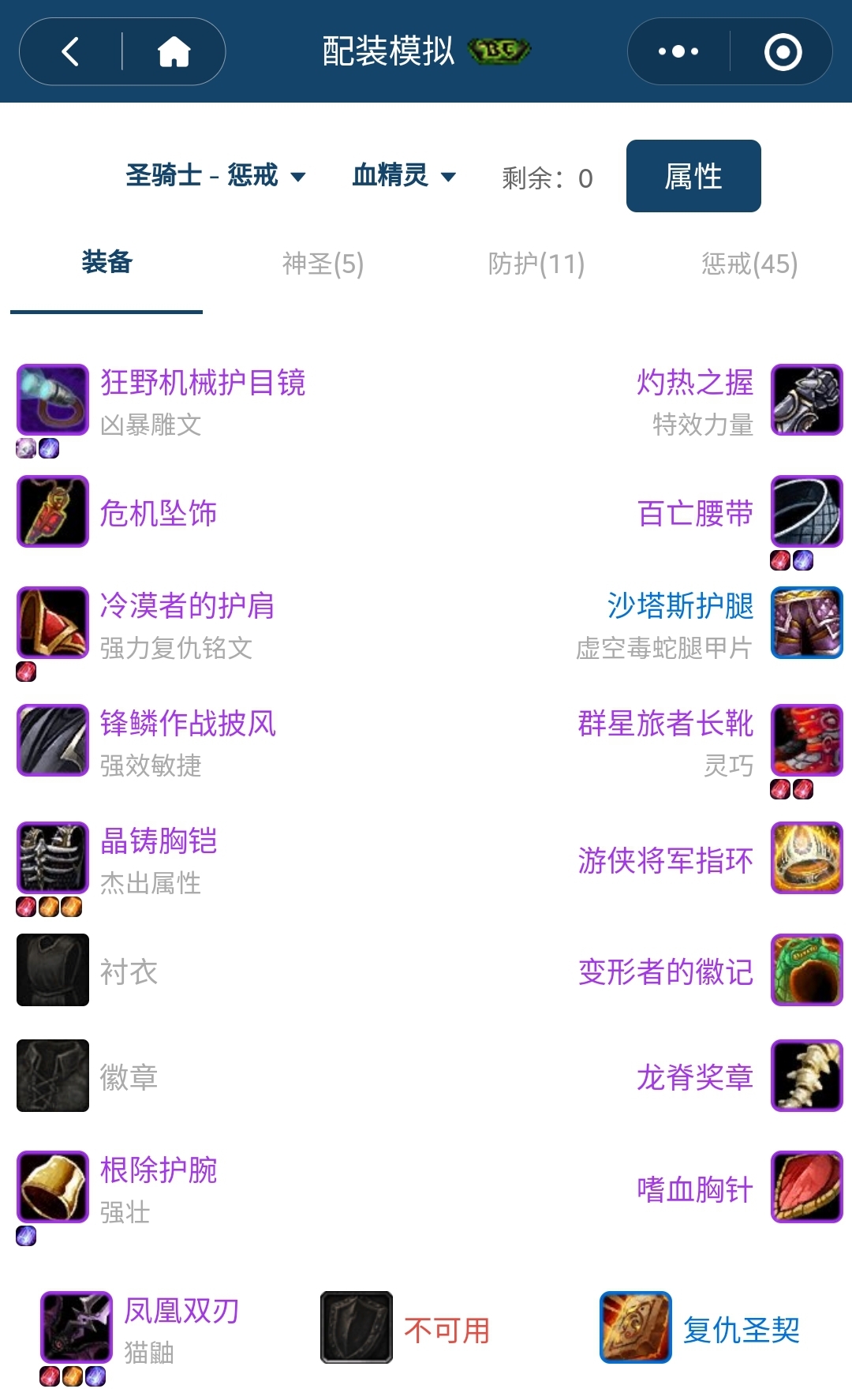The image size is (852, 1400).
Task: Switch to the 神圣(5) talent tab
Action: (x=323, y=264)
